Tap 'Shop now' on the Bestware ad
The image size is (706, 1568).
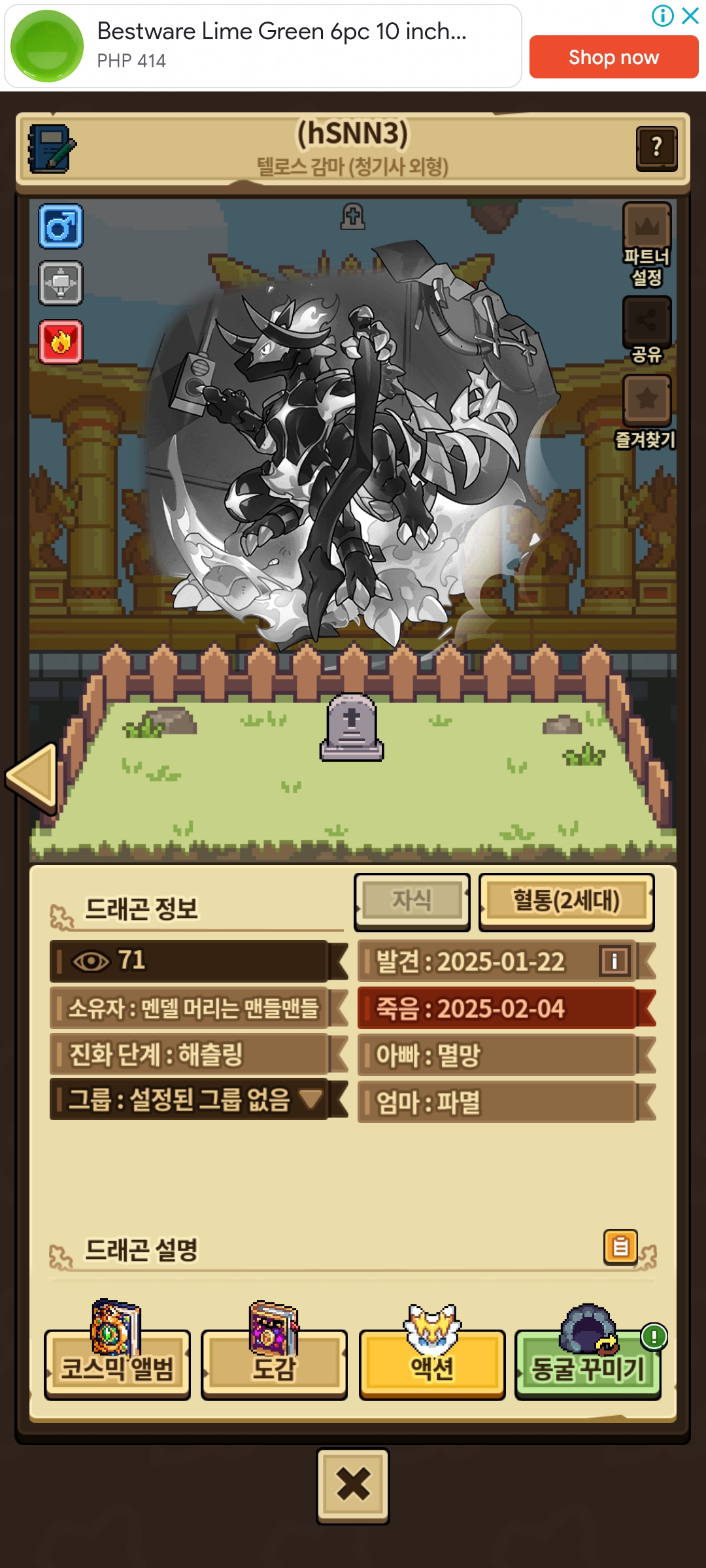[x=613, y=57]
